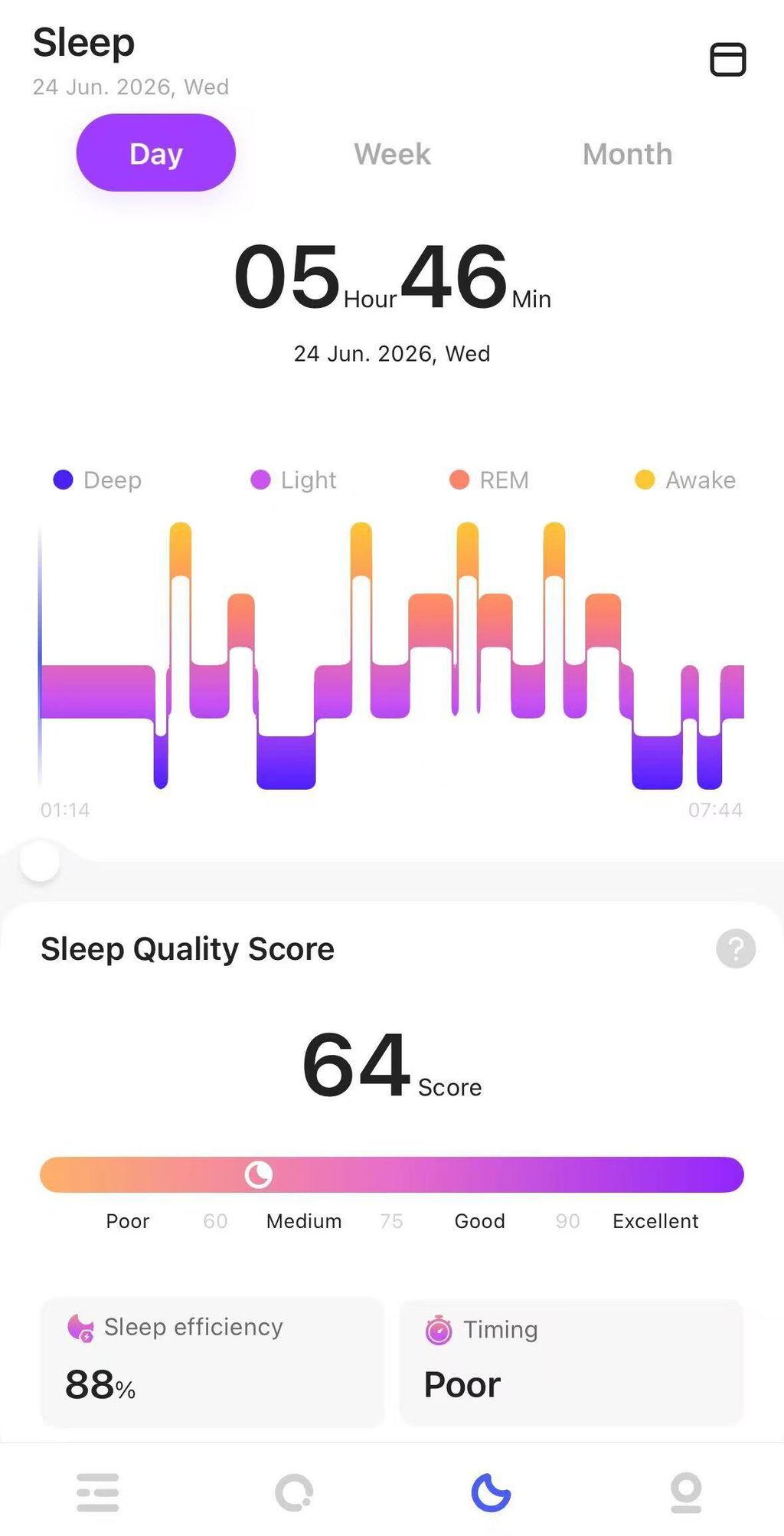
Task: Go to the first bottom navigation tab
Action: click(x=98, y=1492)
